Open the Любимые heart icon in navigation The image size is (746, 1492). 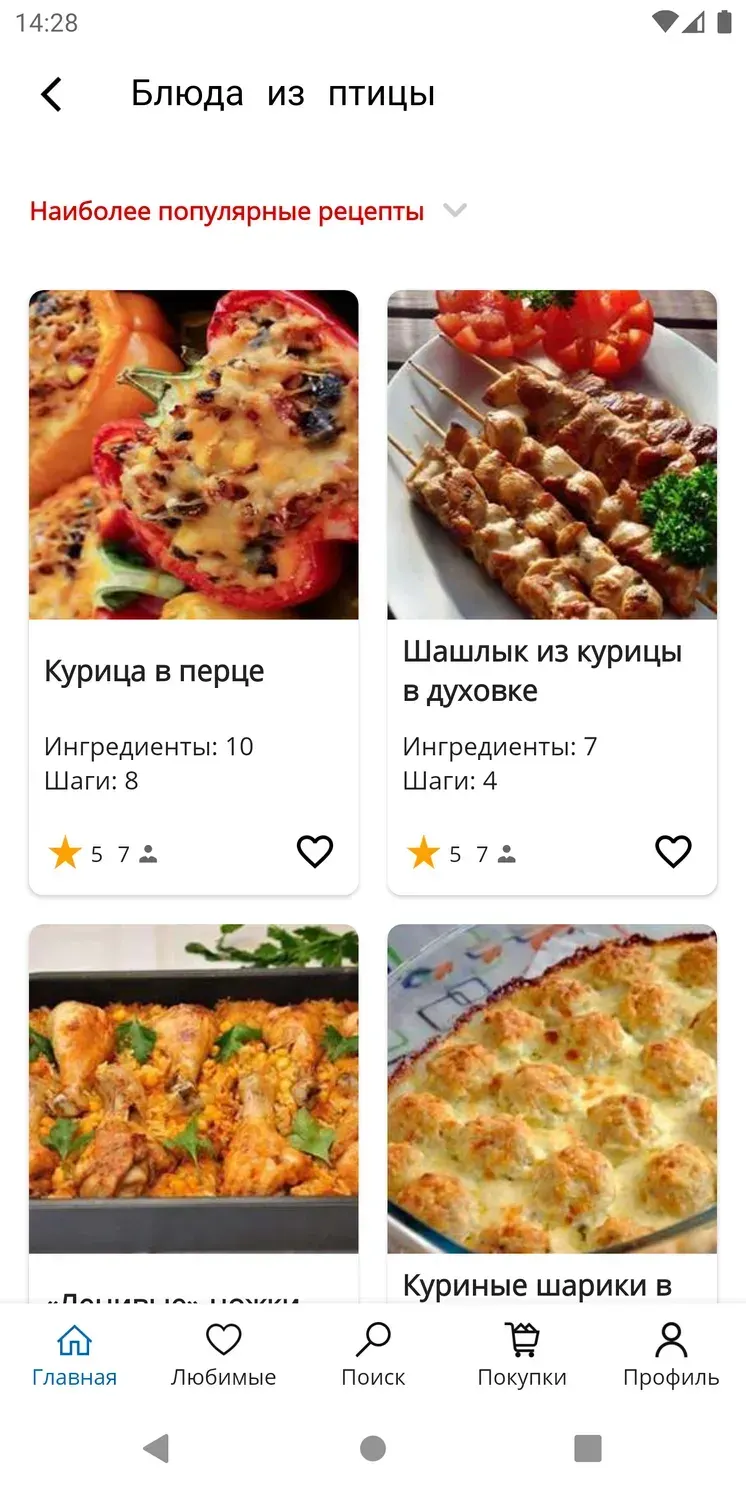coord(223,1338)
